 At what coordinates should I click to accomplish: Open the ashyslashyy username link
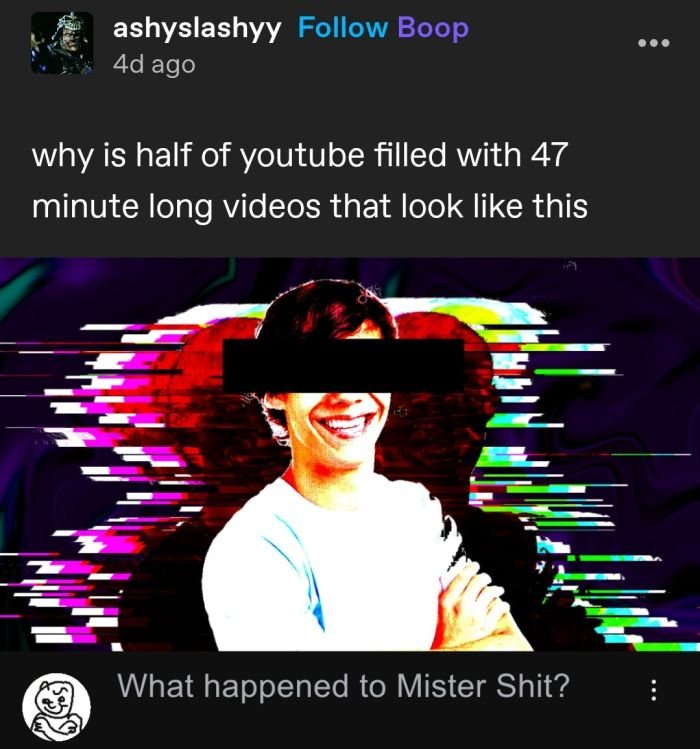pos(197,28)
